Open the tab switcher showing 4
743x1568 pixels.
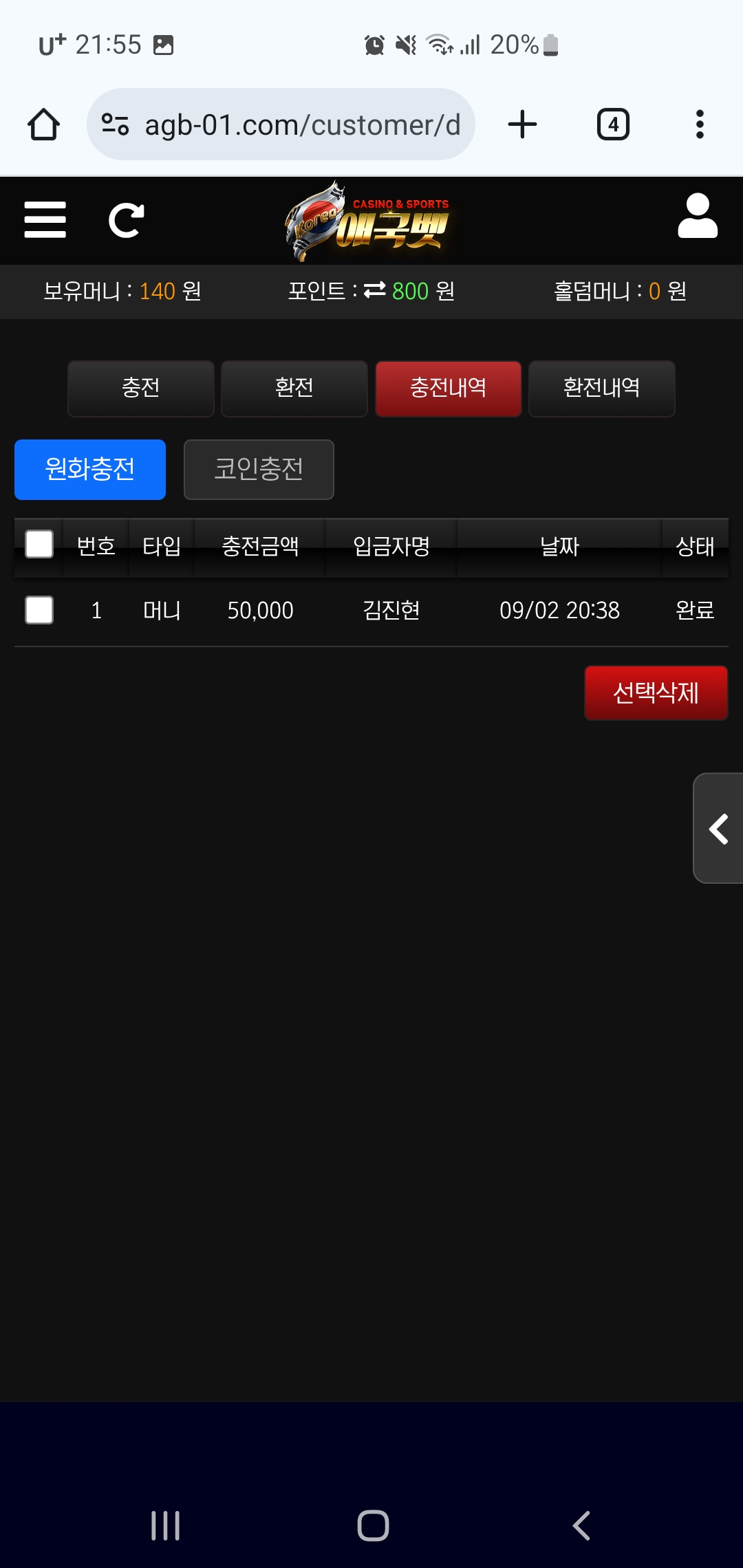[x=613, y=124]
